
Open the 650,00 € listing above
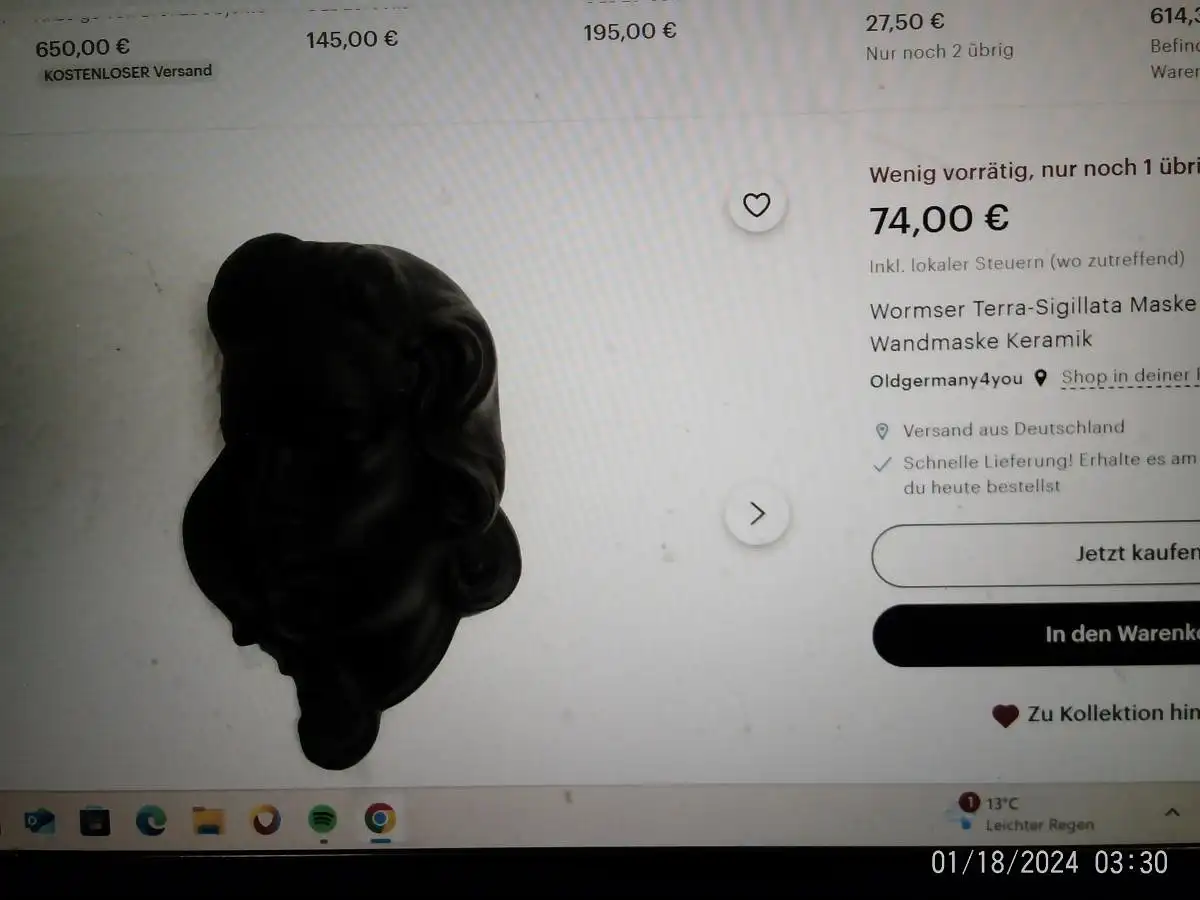[82, 47]
